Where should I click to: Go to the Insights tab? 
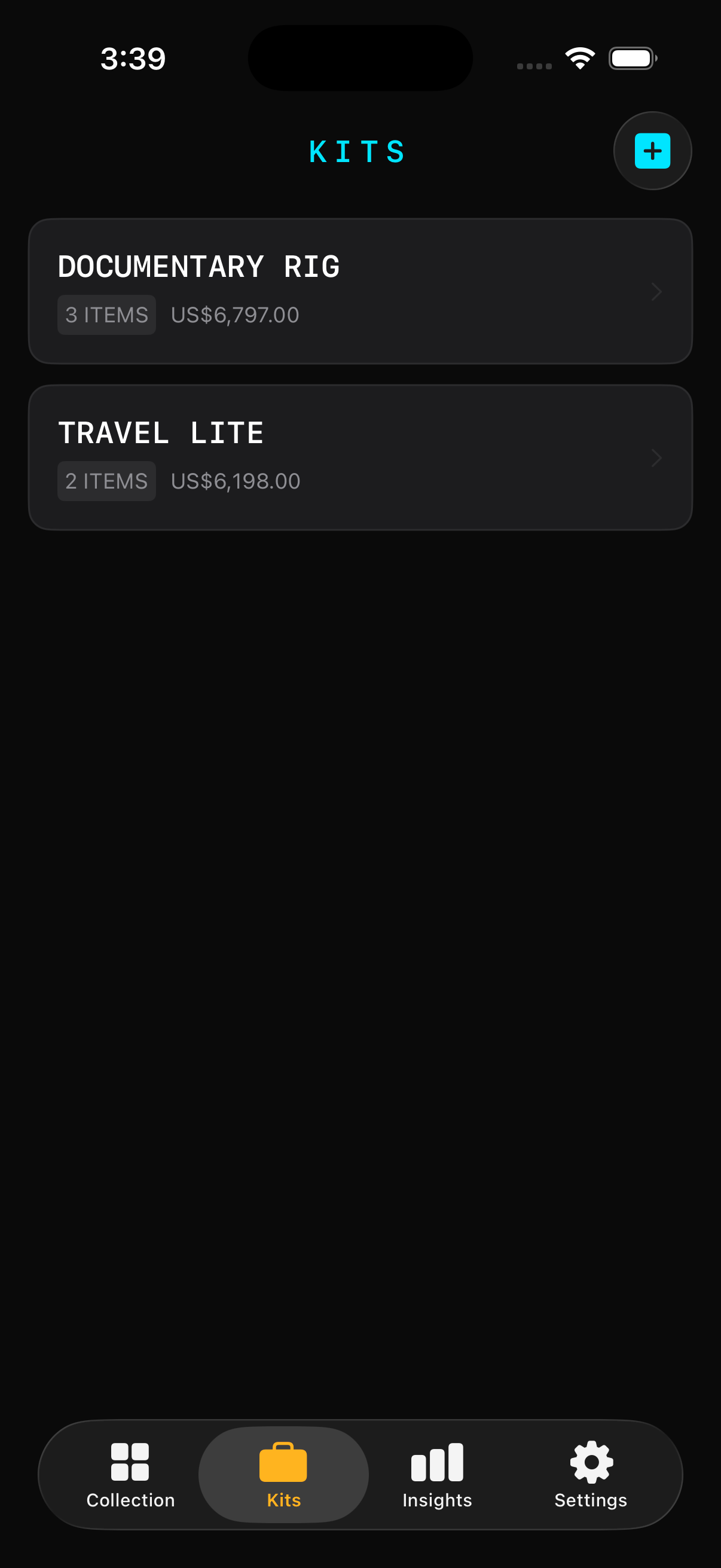click(437, 1474)
